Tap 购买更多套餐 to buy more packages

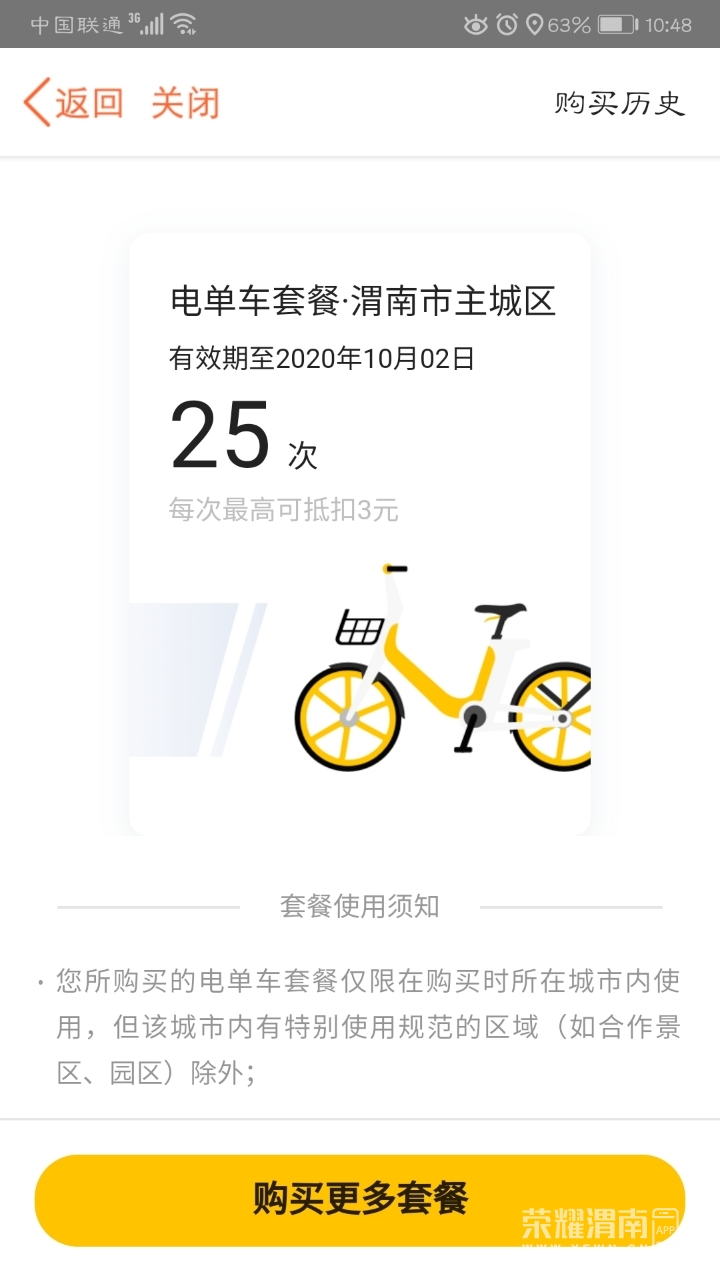click(x=360, y=1199)
